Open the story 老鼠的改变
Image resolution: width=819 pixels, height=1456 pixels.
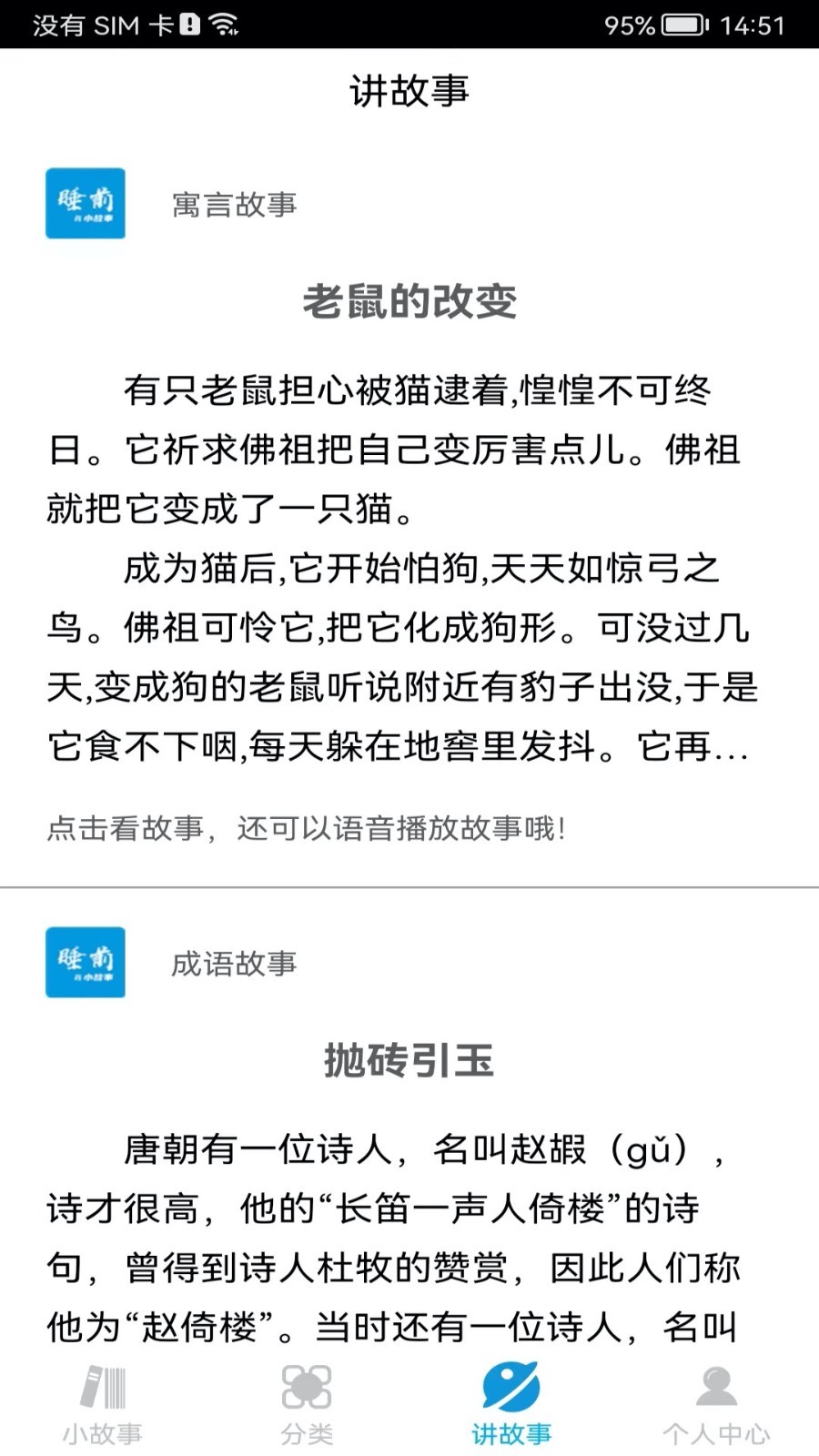click(409, 301)
